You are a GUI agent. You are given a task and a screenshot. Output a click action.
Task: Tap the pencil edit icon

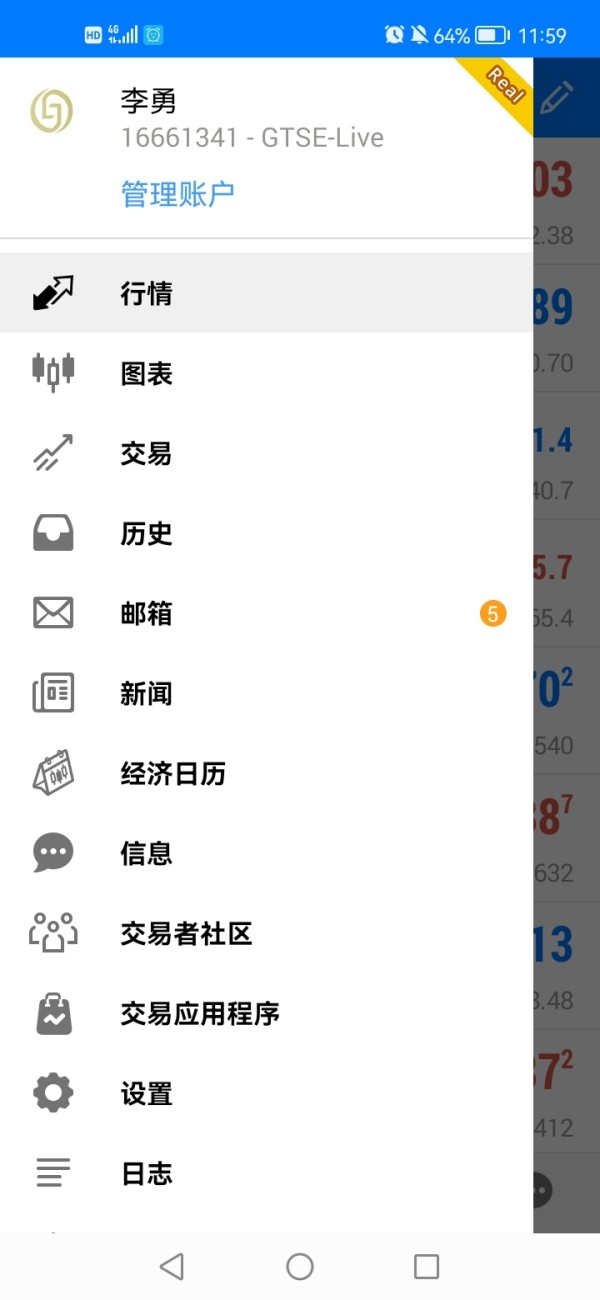(x=557, y=97)
